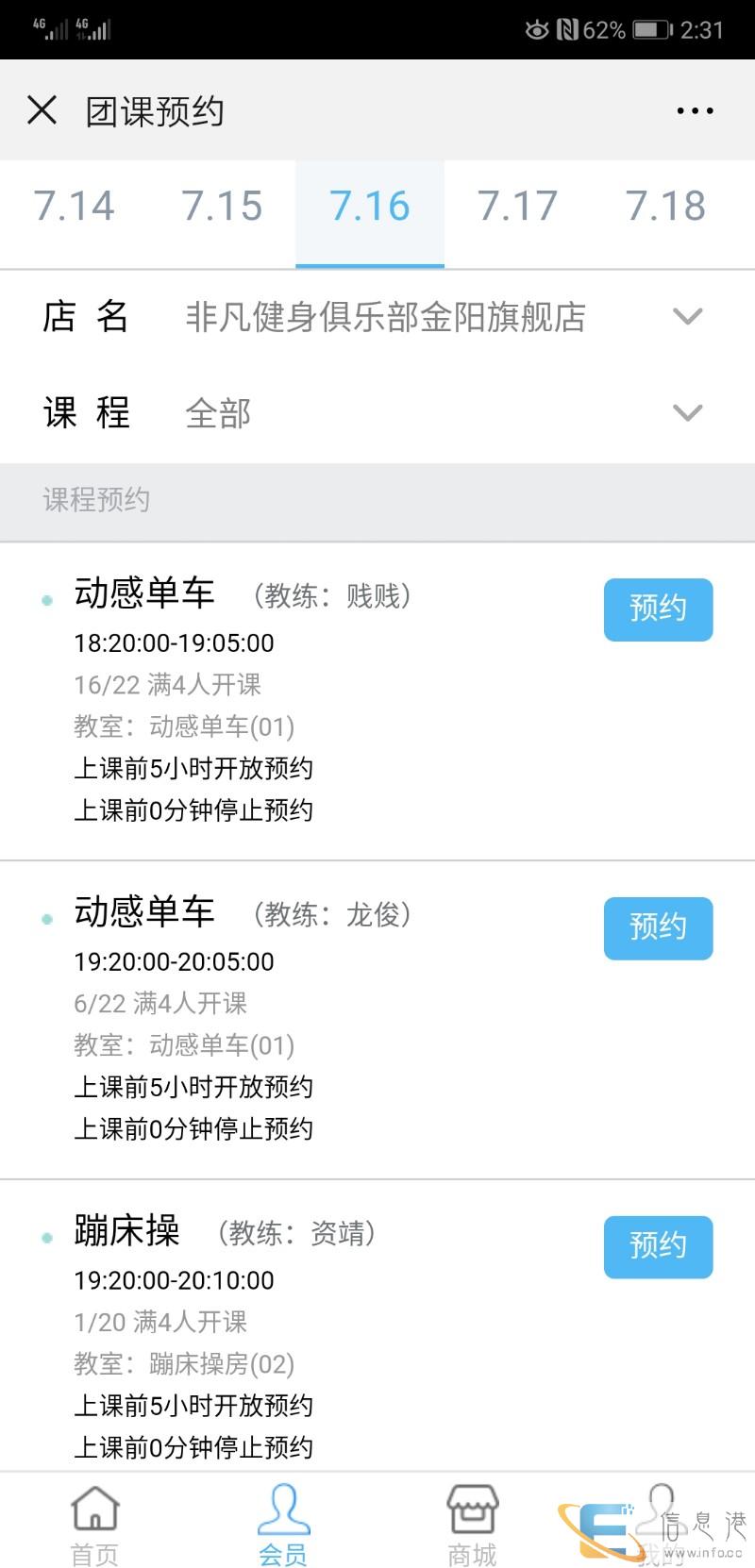755x1568 pixels.
Task: Book 动感单车 class with coach 贱贱
Action: [x=658, y=609]
